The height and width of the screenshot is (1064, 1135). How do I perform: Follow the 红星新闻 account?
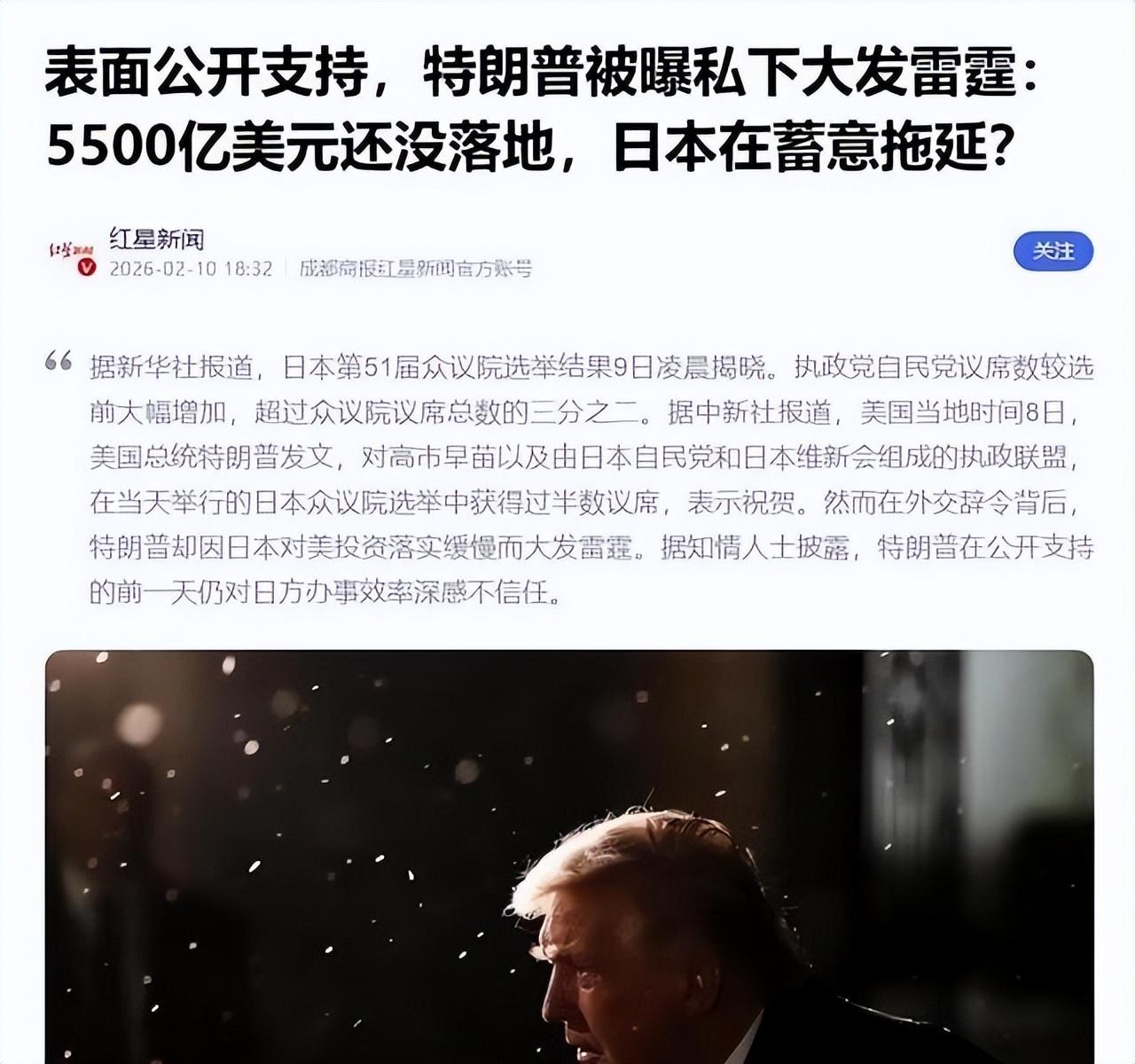coord(1053,253)
